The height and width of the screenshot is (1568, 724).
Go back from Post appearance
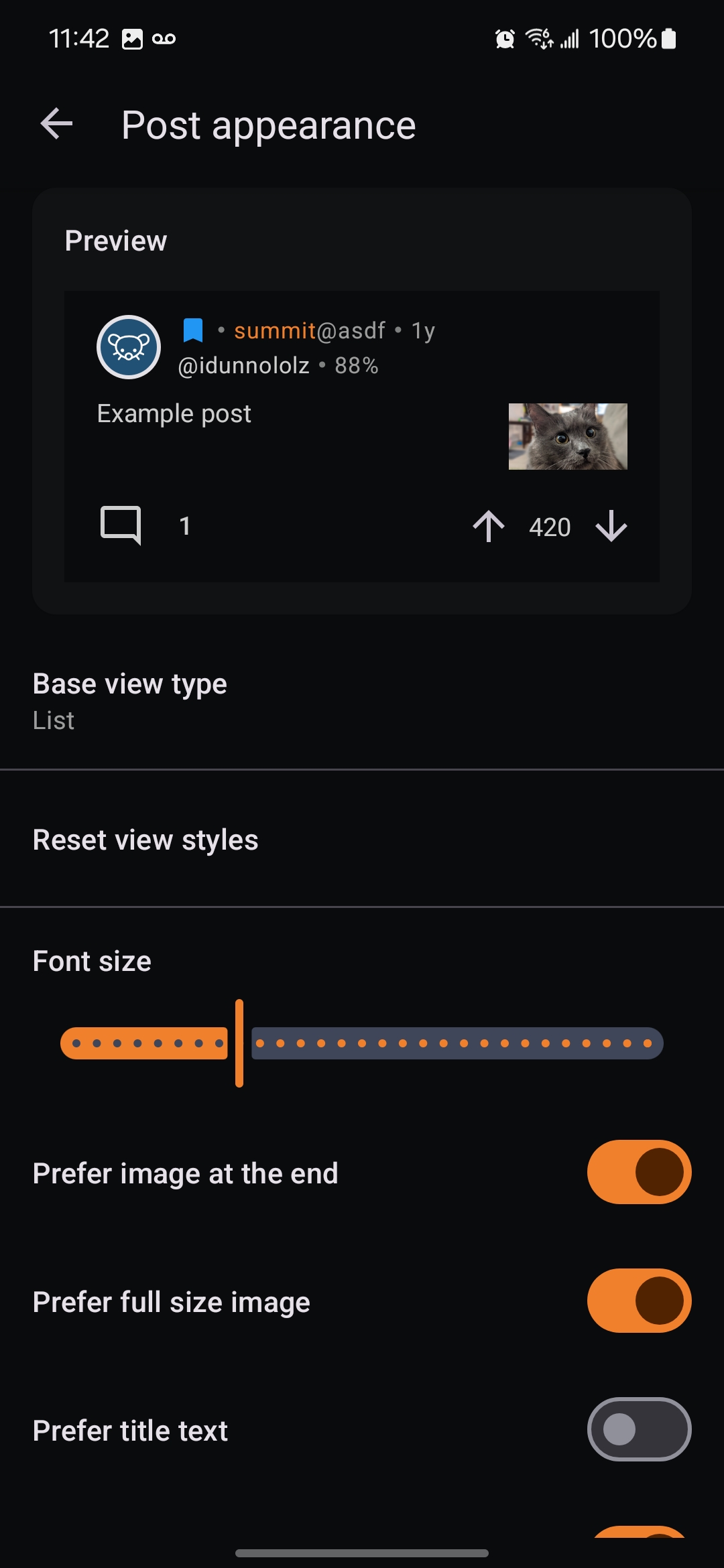tap(57, 124)
